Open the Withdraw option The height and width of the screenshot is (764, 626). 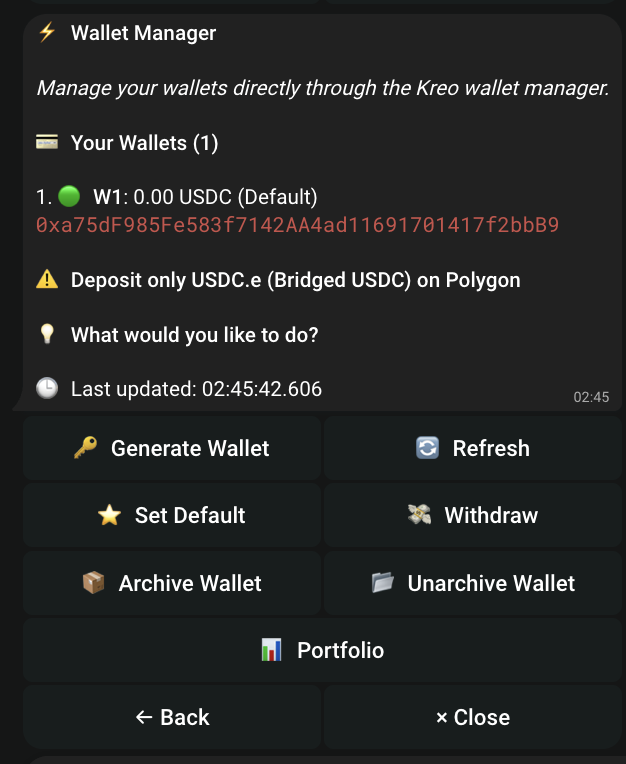(x=473, y=516)
